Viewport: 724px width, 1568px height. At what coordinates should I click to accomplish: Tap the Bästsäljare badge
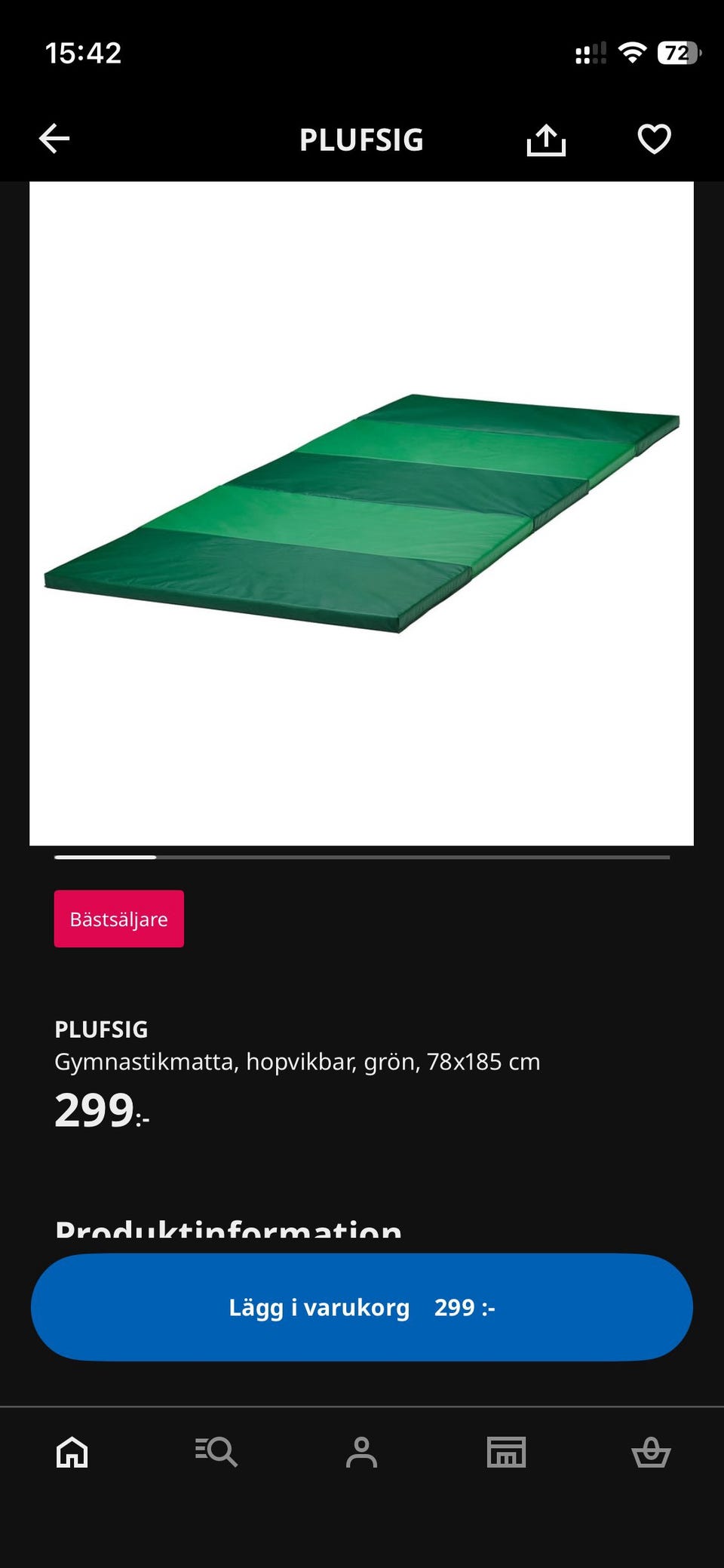(x=118, y=919)
